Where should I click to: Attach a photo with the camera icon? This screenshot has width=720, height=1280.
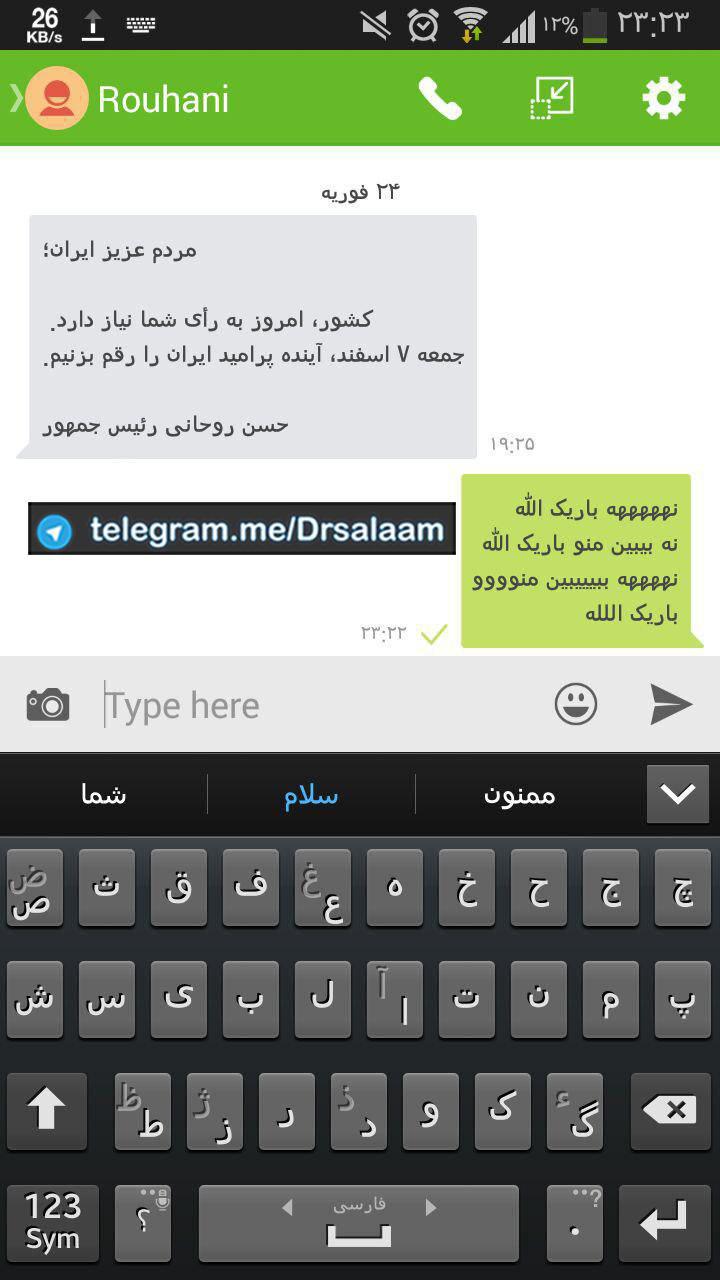(48, 705)
